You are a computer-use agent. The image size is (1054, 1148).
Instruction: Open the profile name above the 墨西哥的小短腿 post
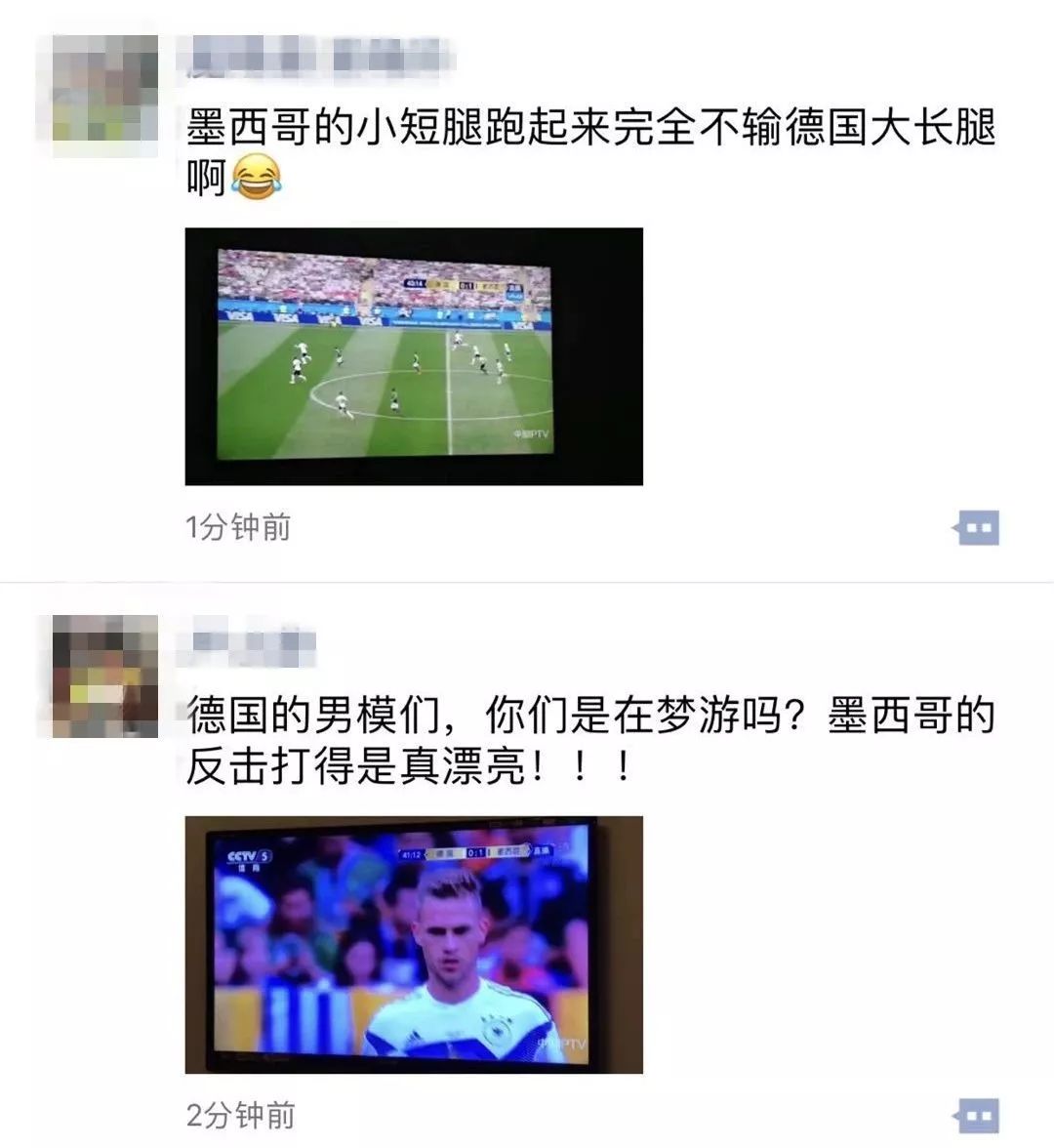tap(314, 59)
